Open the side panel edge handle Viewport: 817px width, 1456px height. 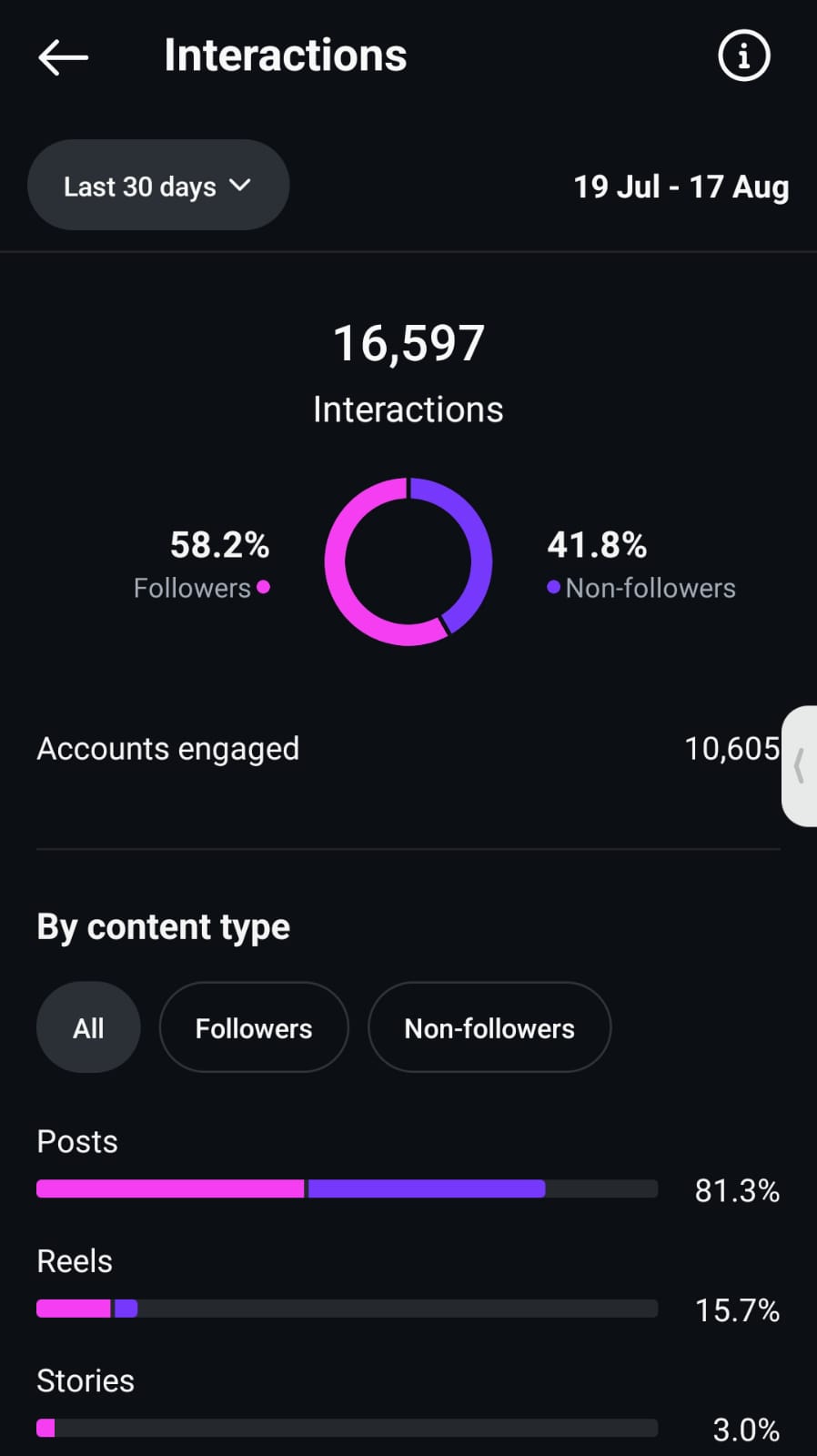[x=799, y=765]
